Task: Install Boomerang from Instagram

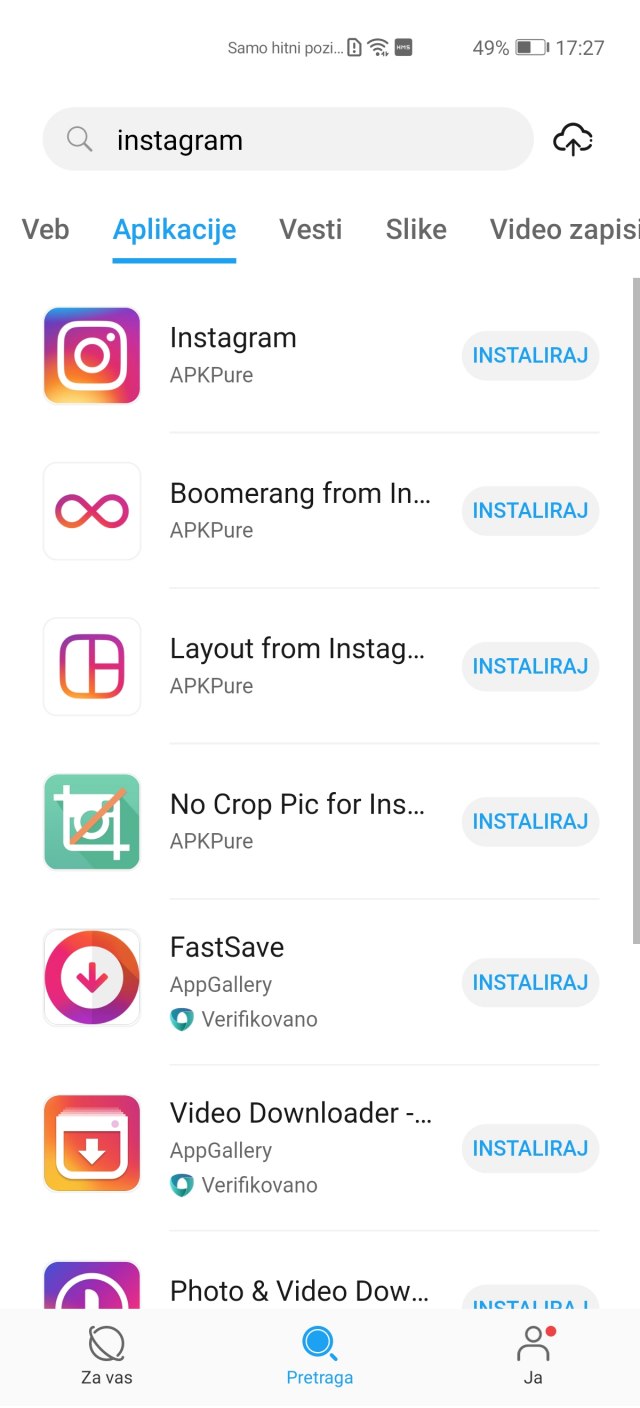Action: [530, 510]
